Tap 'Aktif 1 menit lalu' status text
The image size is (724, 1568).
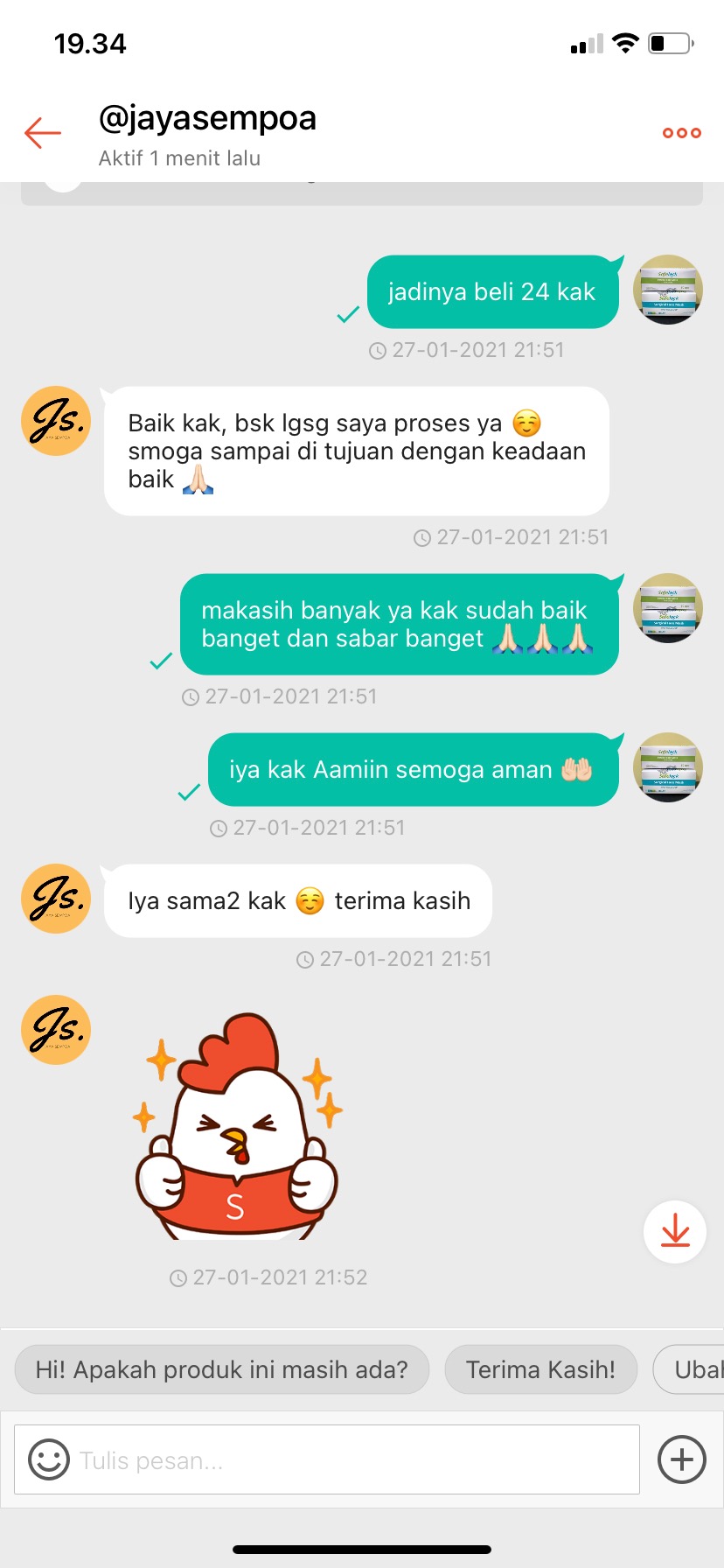178,158
